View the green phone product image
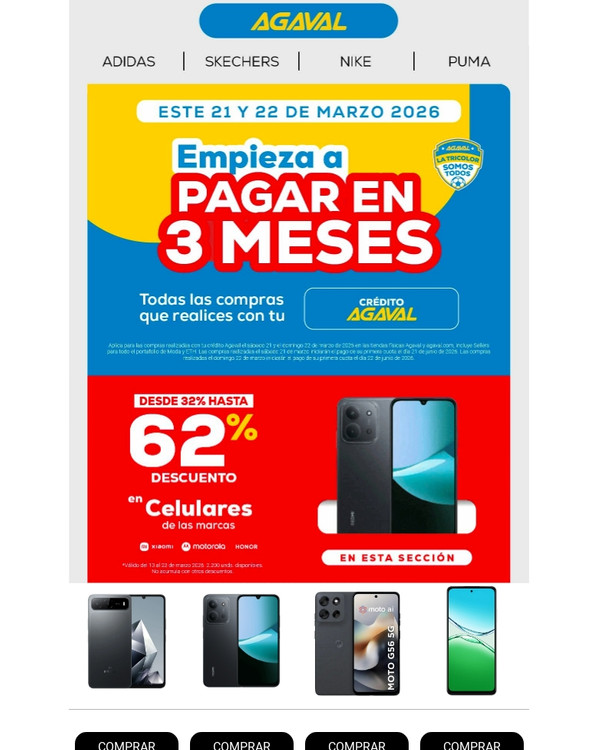Viewport: 600px width, 750px height. coord(471,640)
